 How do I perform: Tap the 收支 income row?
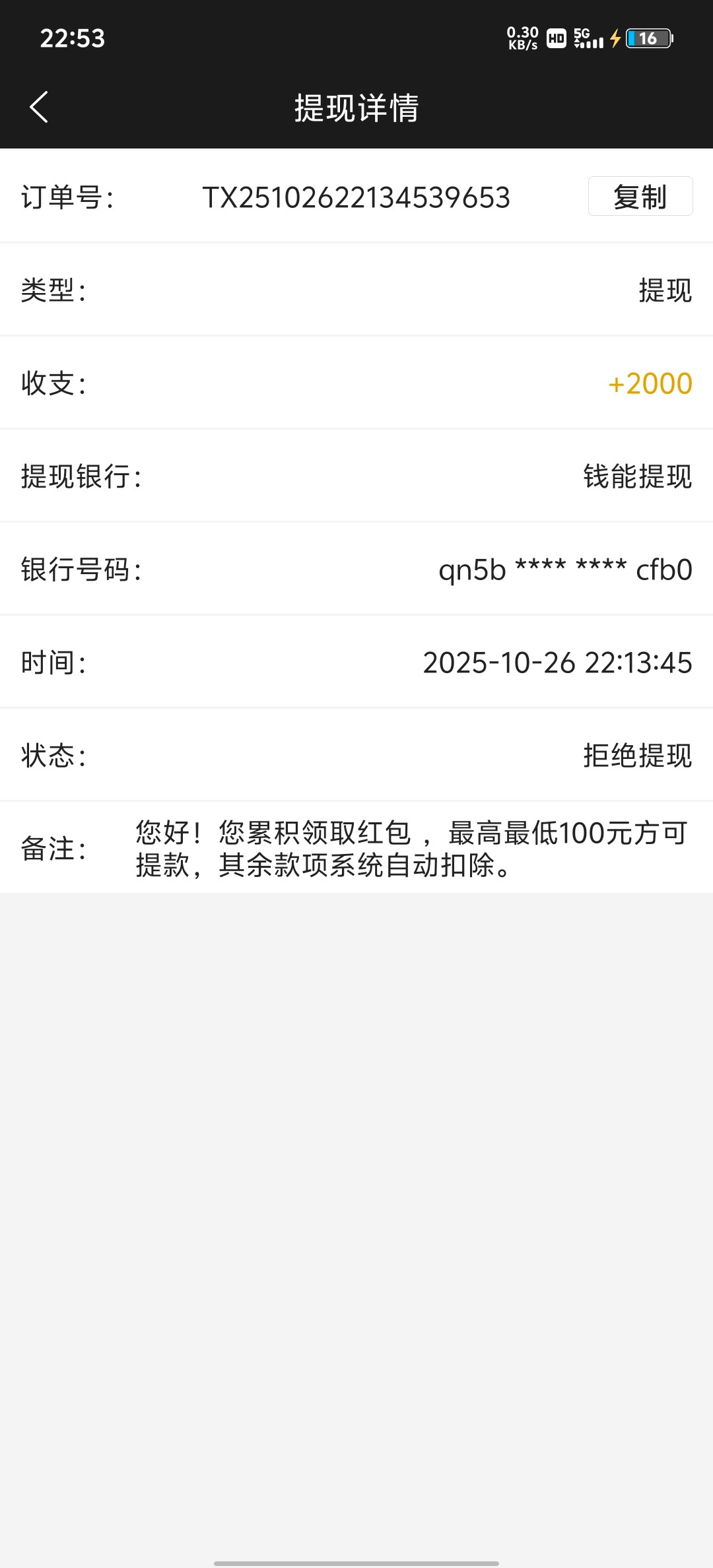coord(356,383)
